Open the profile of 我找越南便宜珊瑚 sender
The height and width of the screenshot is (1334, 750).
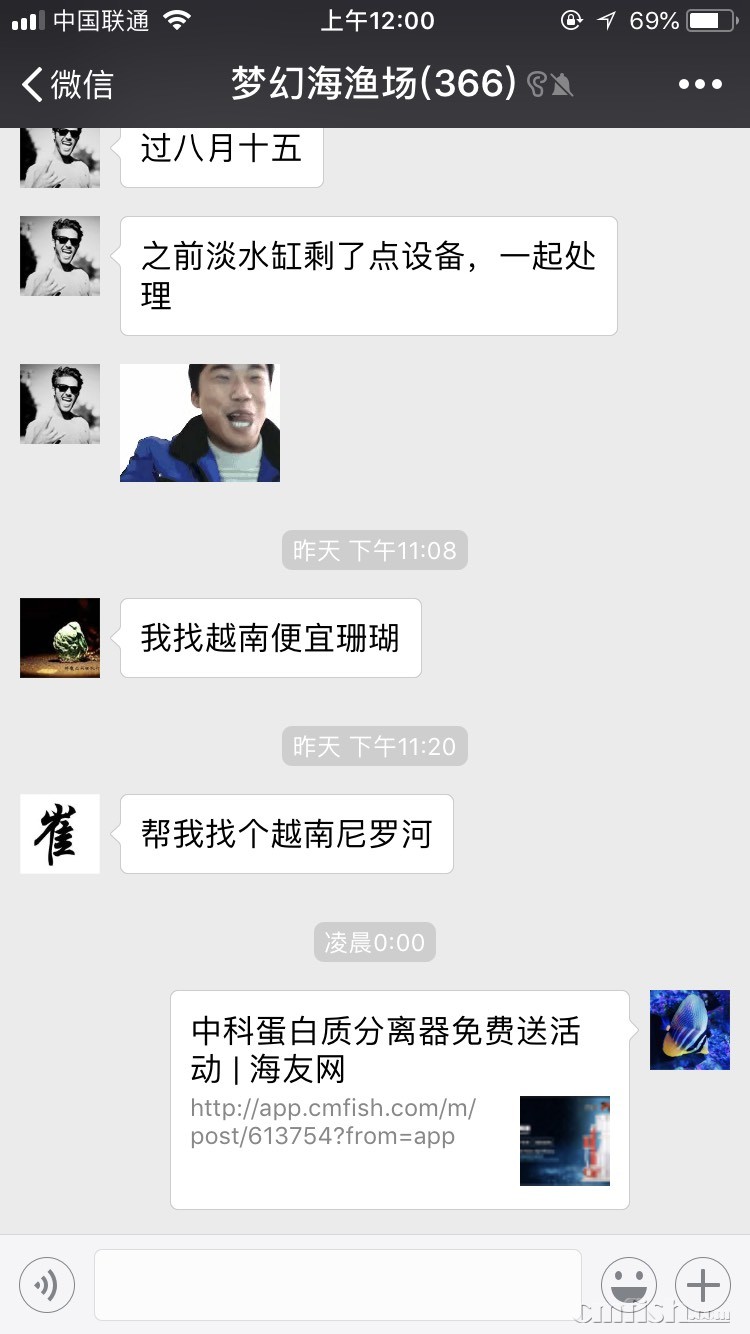pyautogui.click(x=60, y=638)
